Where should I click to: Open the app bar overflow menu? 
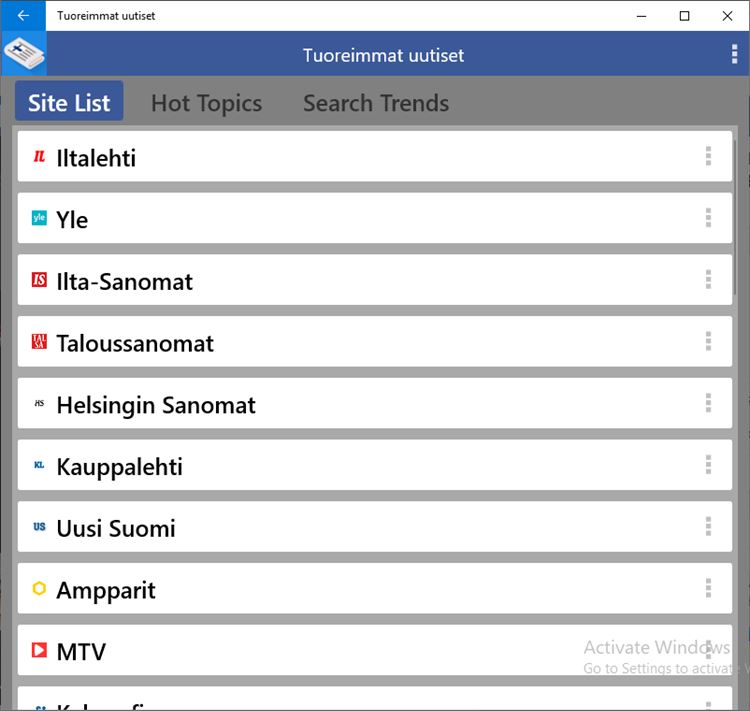[x=735, y=55]
